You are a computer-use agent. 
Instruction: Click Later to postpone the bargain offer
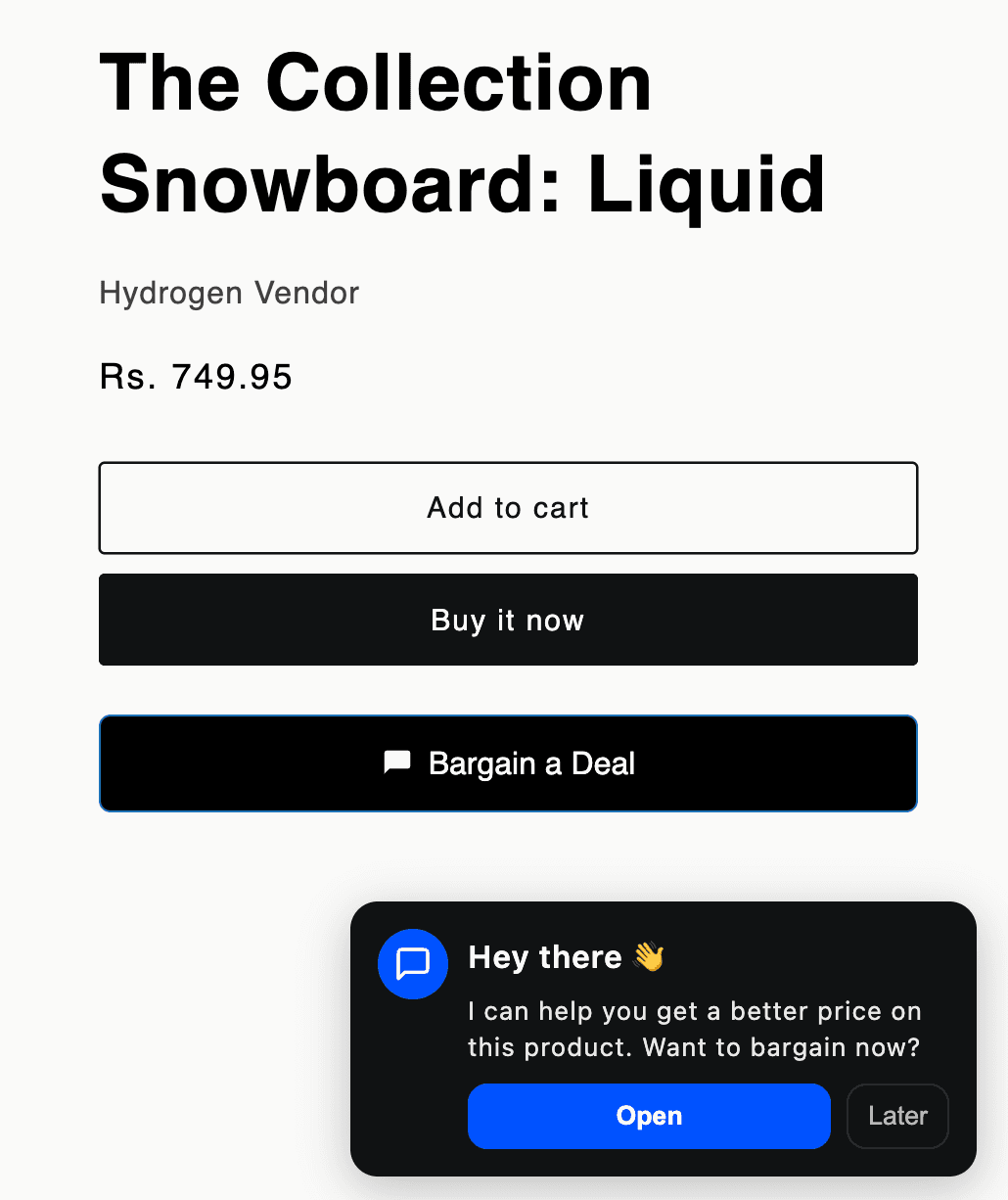[x=897, y=1116]
